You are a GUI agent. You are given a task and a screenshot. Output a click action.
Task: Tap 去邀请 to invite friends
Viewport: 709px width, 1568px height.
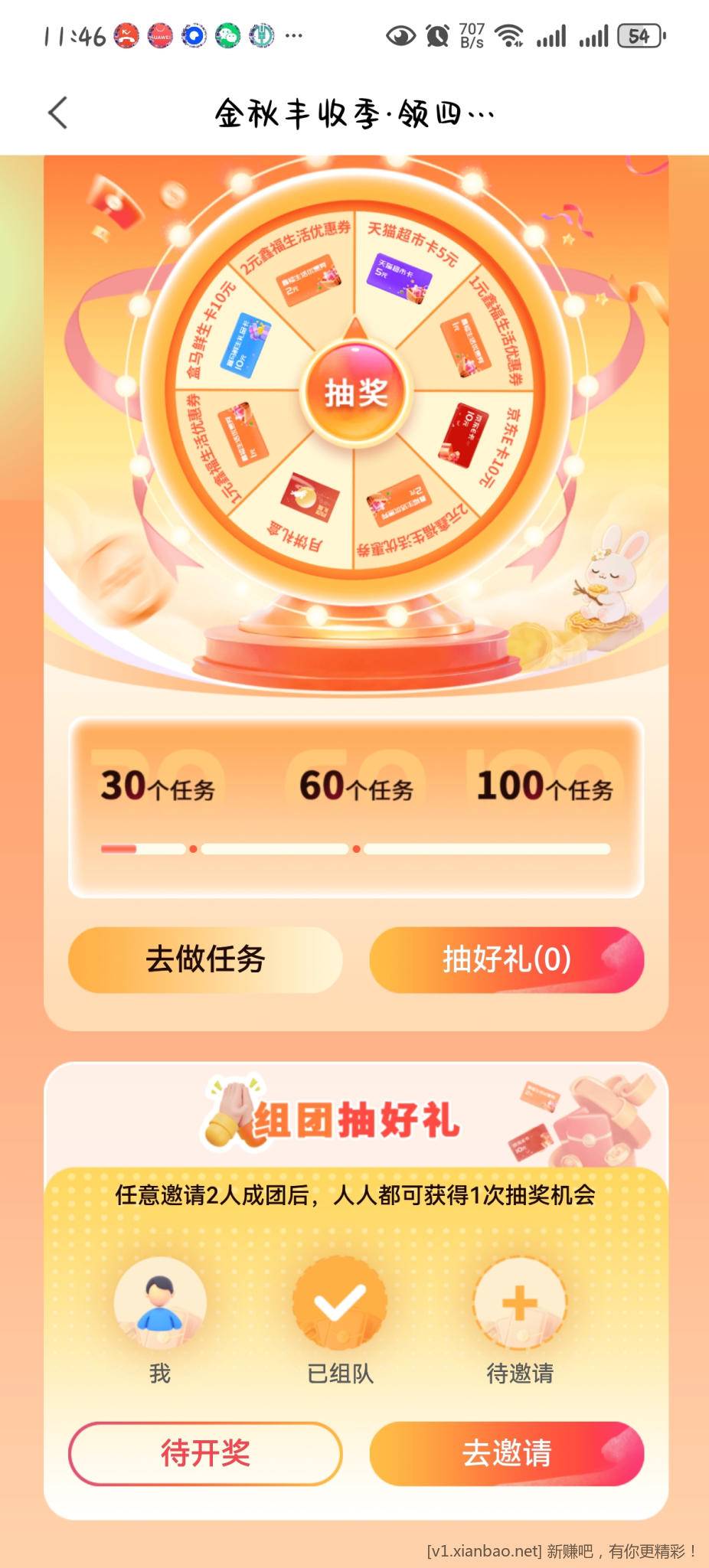(506, 1452)
